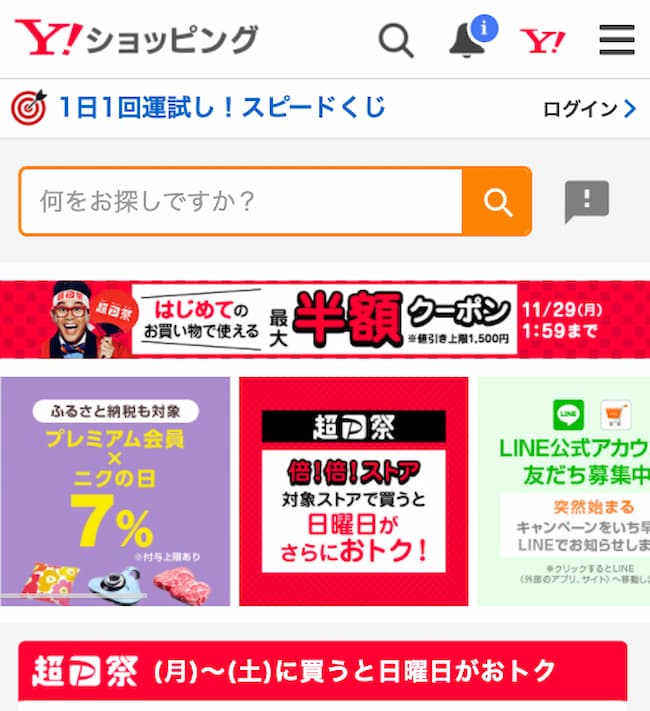Focus the 何をお探しですか search field
The width and height of the screenshot is (650, 711).
coord(240,201)
